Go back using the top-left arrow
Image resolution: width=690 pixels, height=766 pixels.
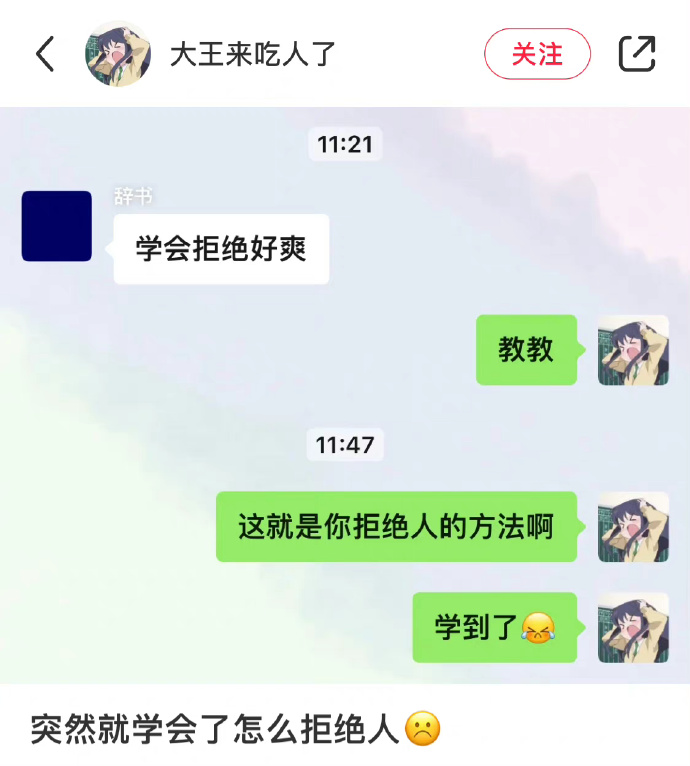coord(45,54)
